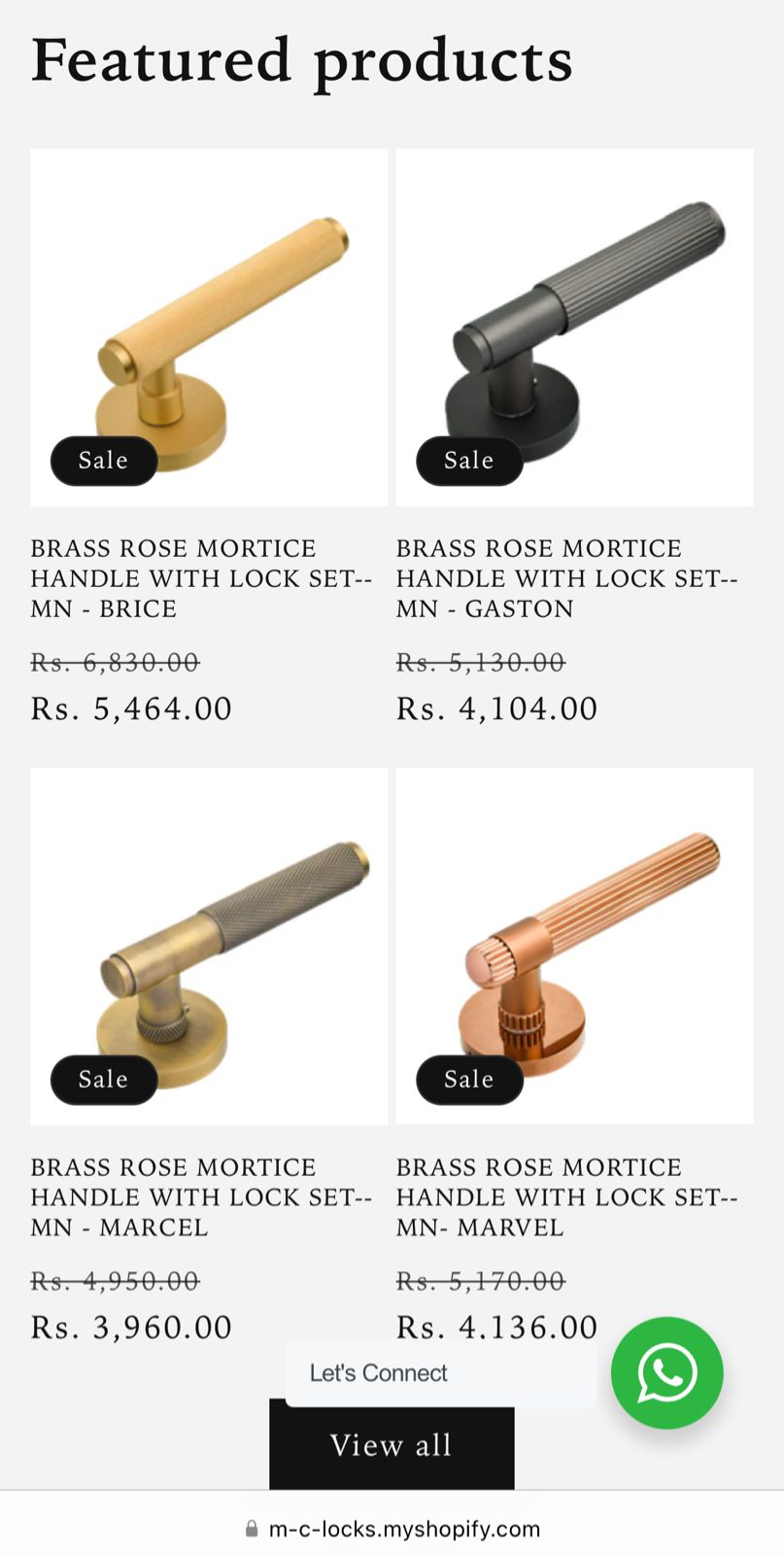Screen dimensions: 784x1555
Task: View all featured products
Action: click(x=392, y=1445)
